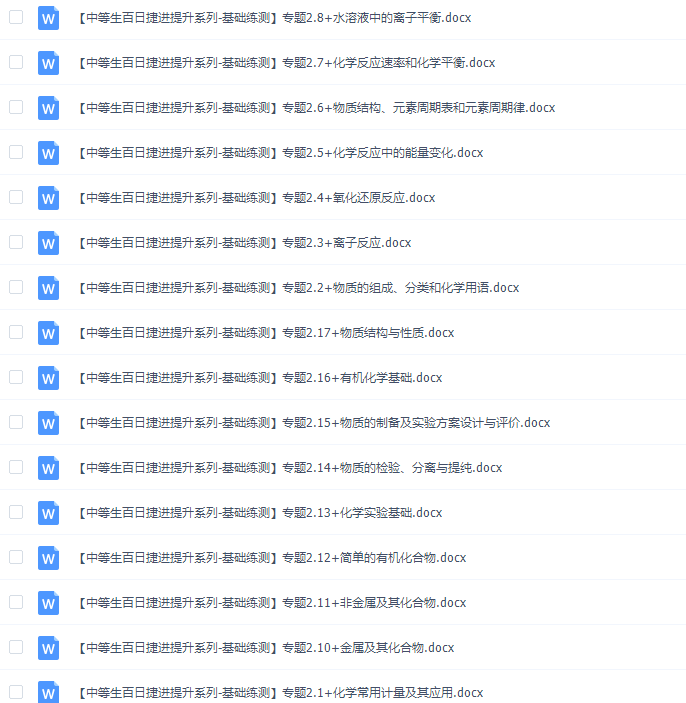Viewport: 686px width, 703px height.
Task: Check the box beside 专题2.4 氧化还原反应
Action: click(x=16, y=197)
